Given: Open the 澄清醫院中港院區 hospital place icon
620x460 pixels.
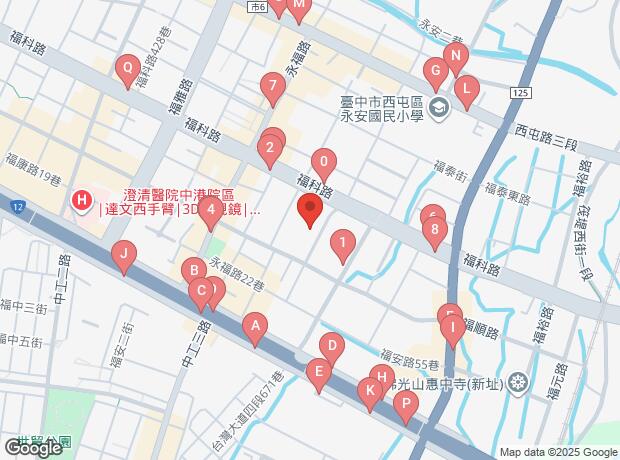Looking at the screenshot, I should click(x=82, y=201).
